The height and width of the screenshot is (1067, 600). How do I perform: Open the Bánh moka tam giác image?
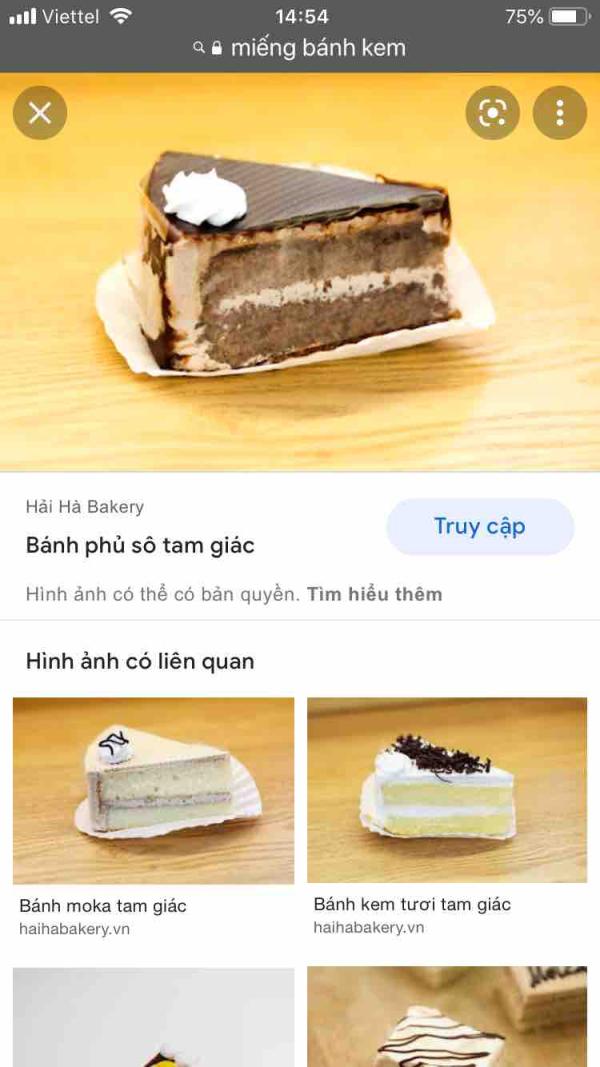(x=153, y=790)
